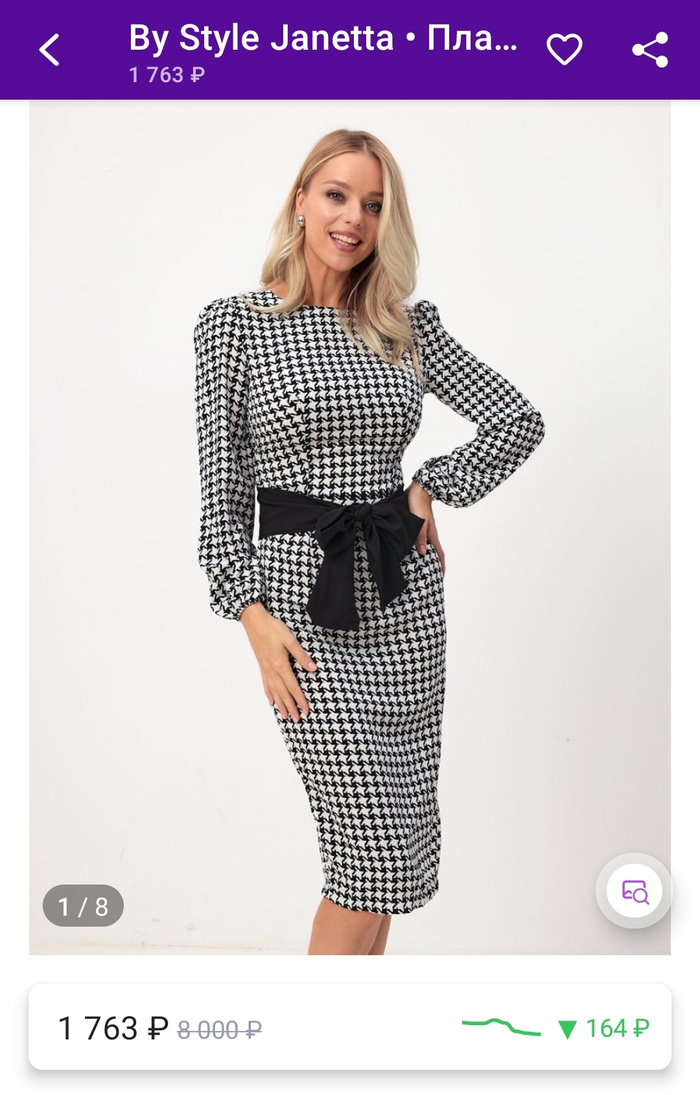
Task: Add this dress to favorites
Action: pos(564,49)
